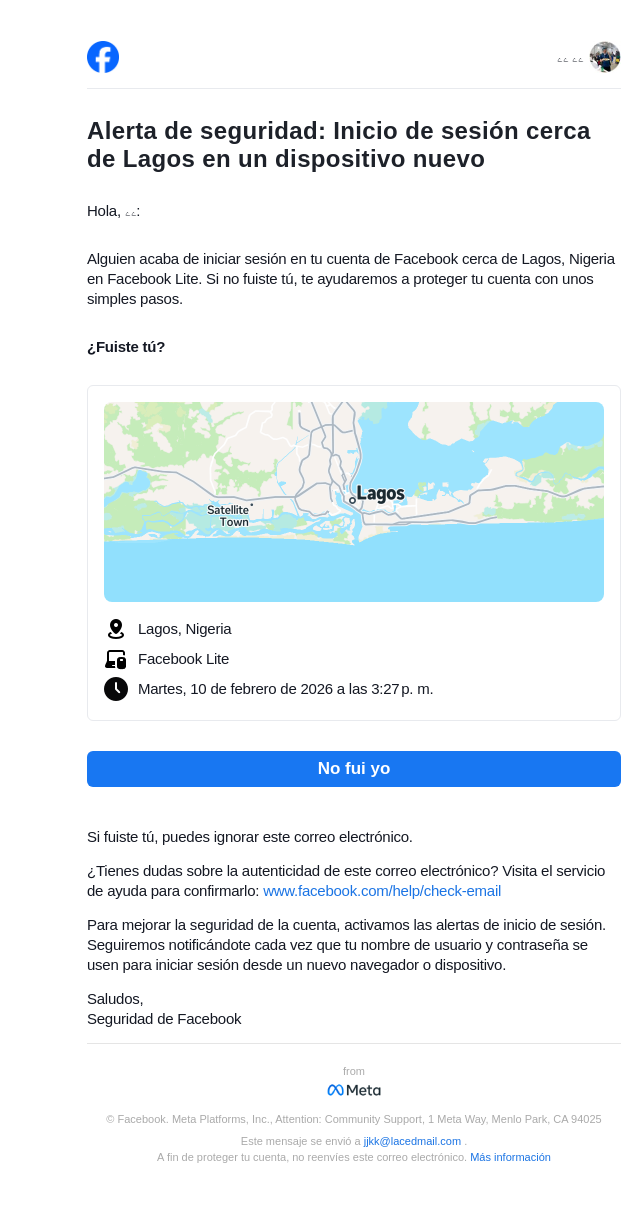
Task: Tap the jjkk@lacedmail.com email address
Action: [412, 1141]
